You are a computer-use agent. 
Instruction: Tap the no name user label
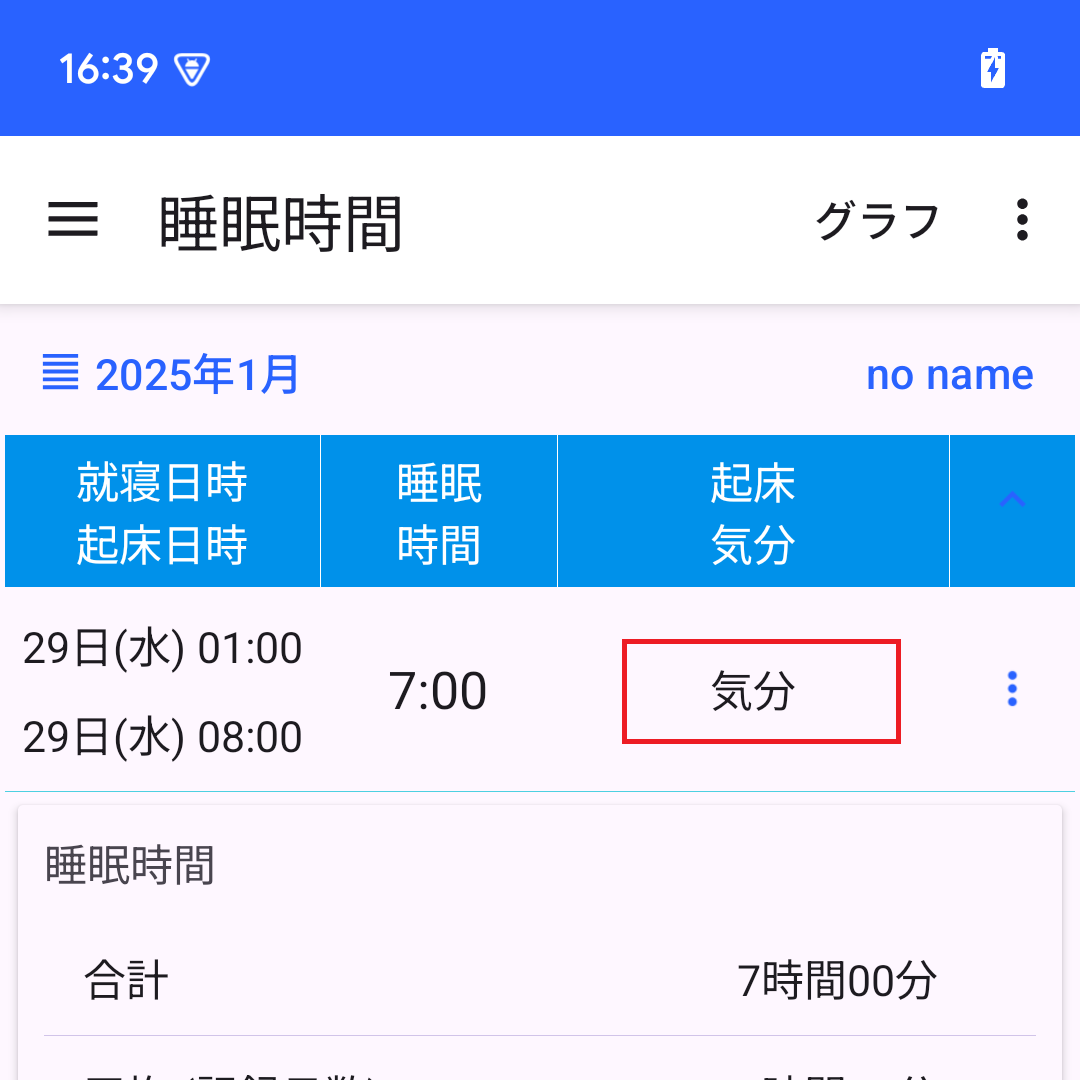coord(949,375)
